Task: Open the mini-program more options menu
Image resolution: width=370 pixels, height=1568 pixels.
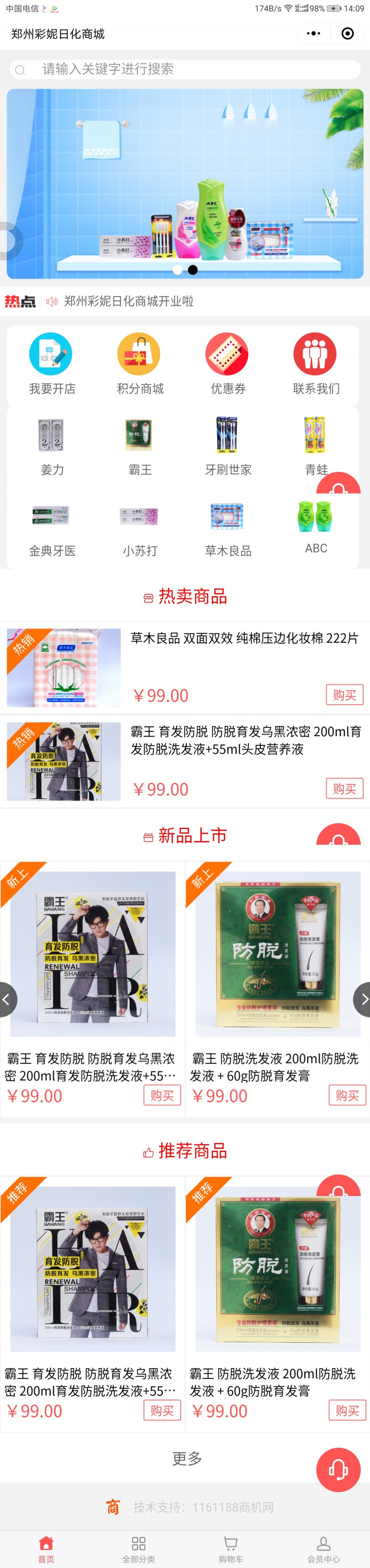Action: 314,33
